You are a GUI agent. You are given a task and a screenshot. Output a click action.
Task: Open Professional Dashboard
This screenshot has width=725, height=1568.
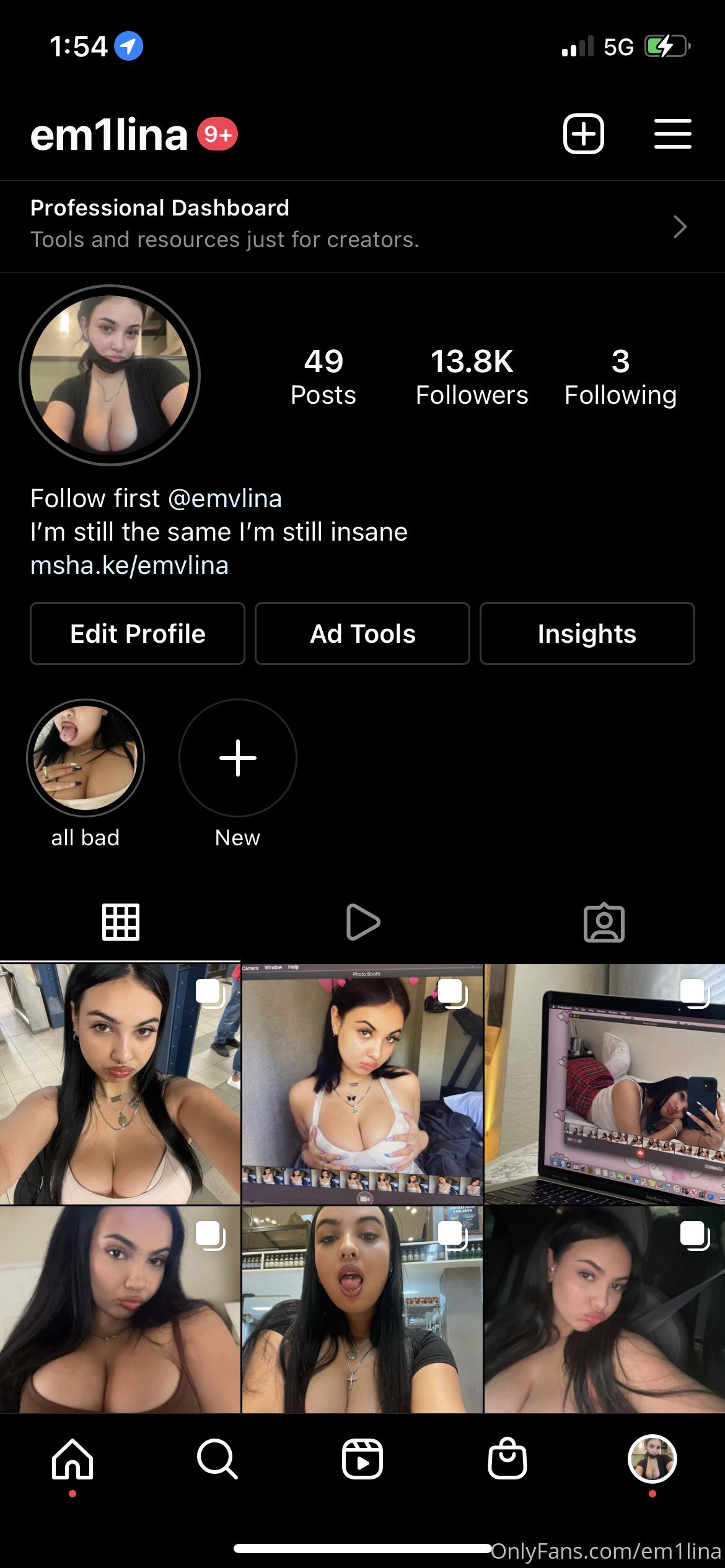click(362, 227)
